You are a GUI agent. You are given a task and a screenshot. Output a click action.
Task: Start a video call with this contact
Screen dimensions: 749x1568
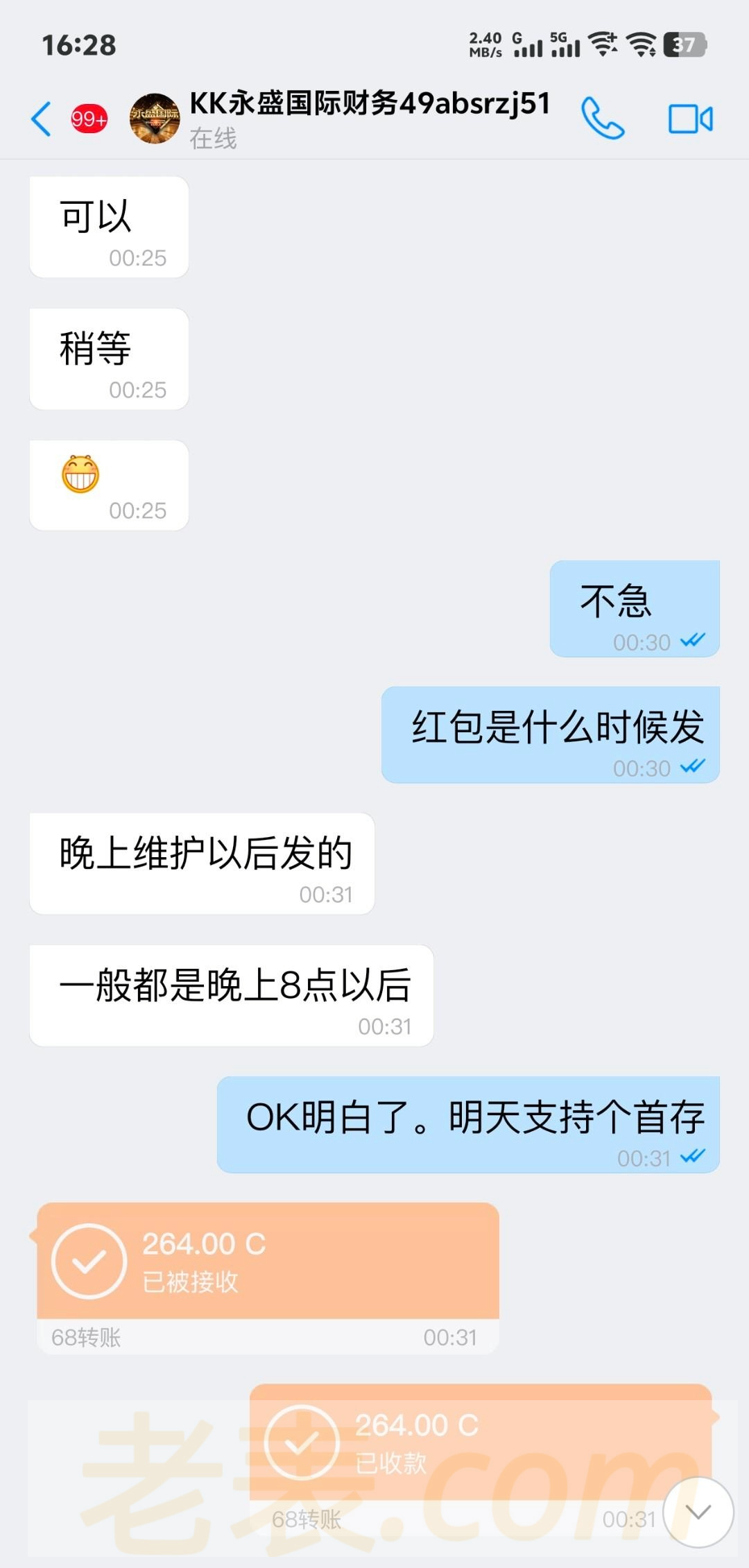(x=690, y=119)
